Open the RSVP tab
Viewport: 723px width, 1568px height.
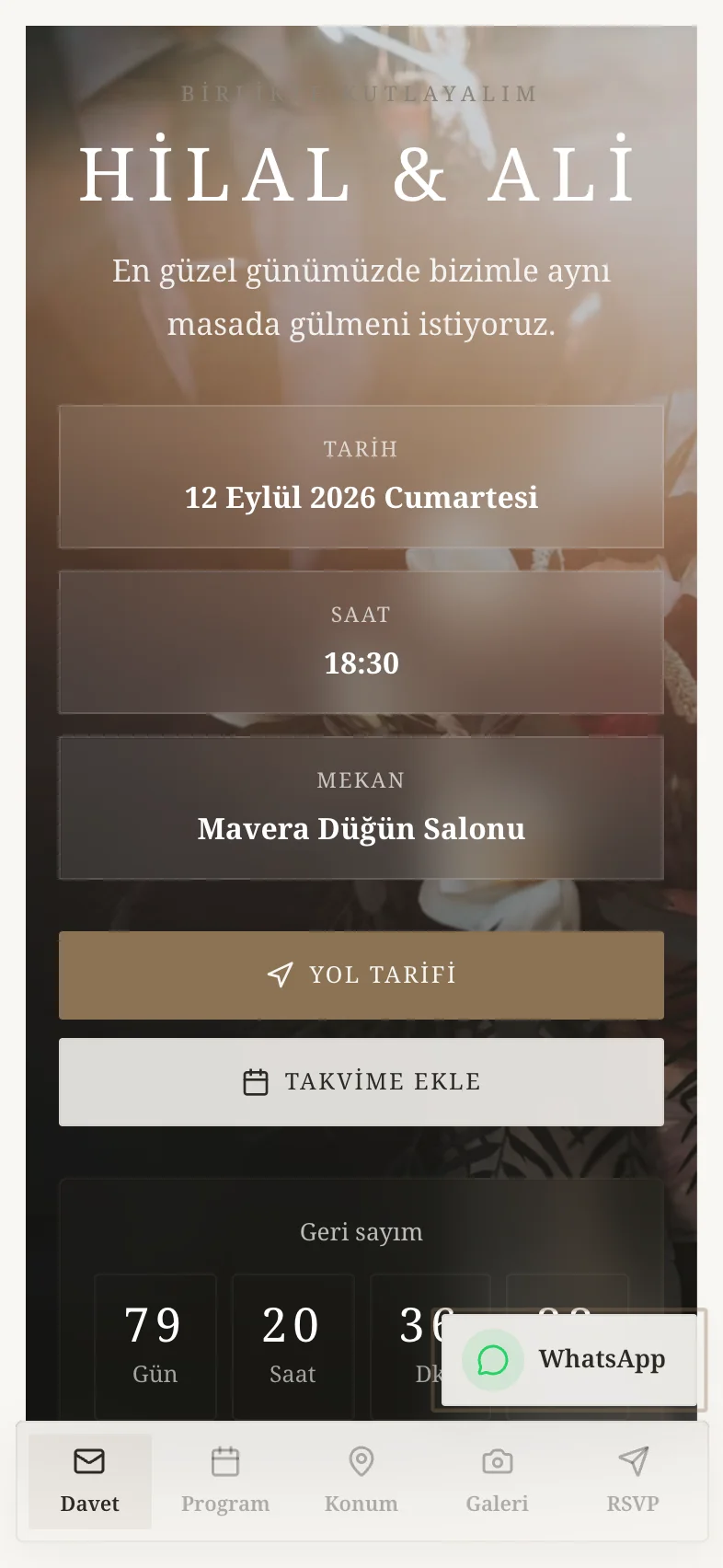[633, 1482]
